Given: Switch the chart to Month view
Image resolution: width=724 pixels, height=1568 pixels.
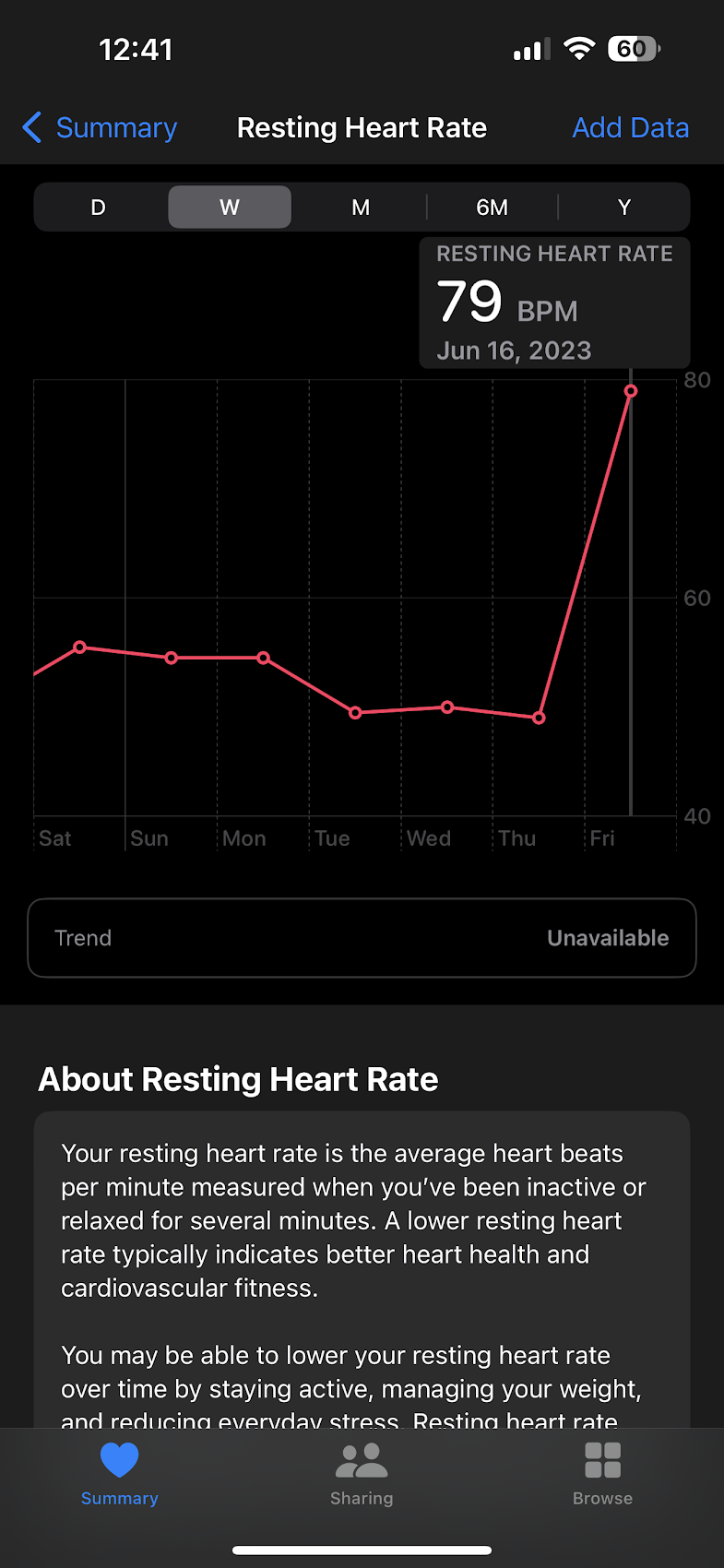Looking at the screenshot, I should coord(361,208).
